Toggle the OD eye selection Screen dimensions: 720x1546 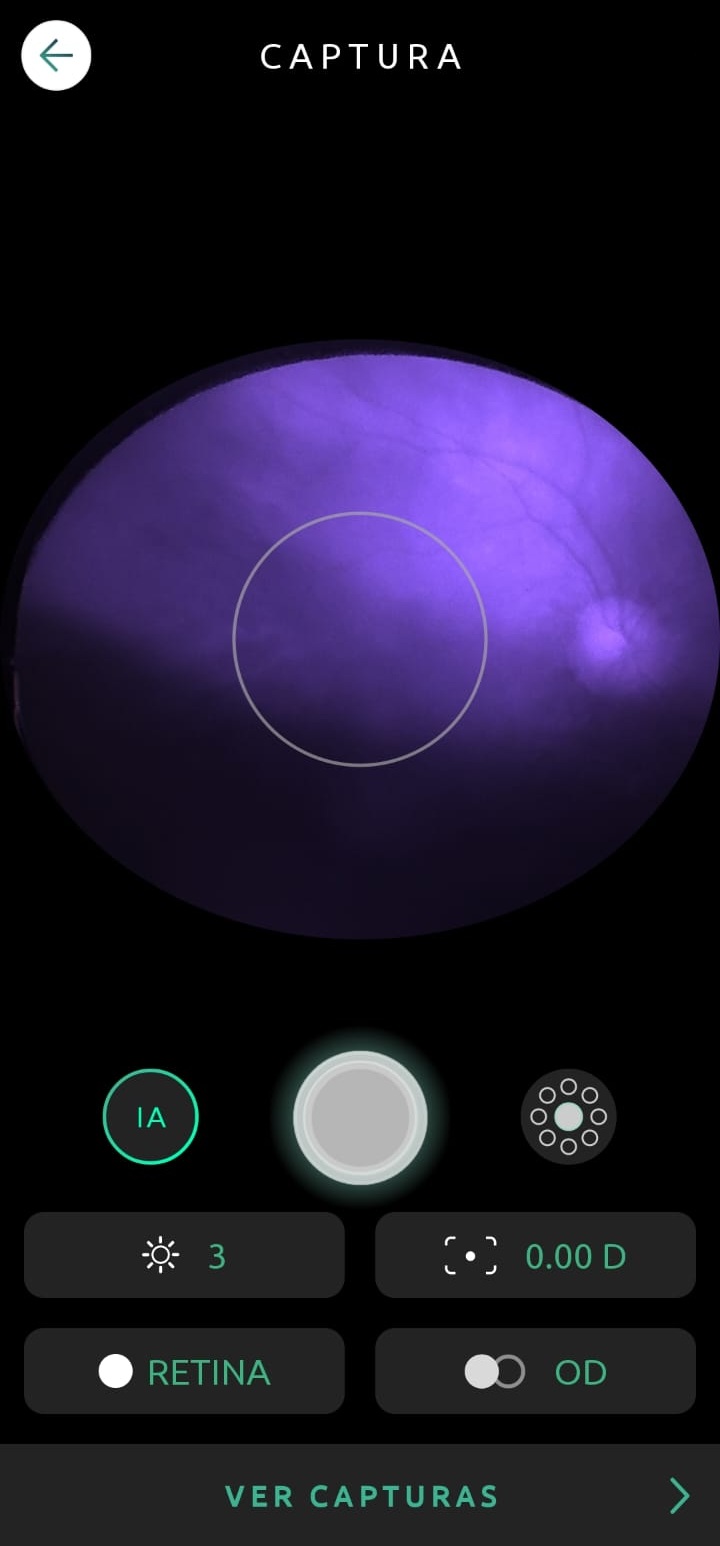(x=535, y=1371)
